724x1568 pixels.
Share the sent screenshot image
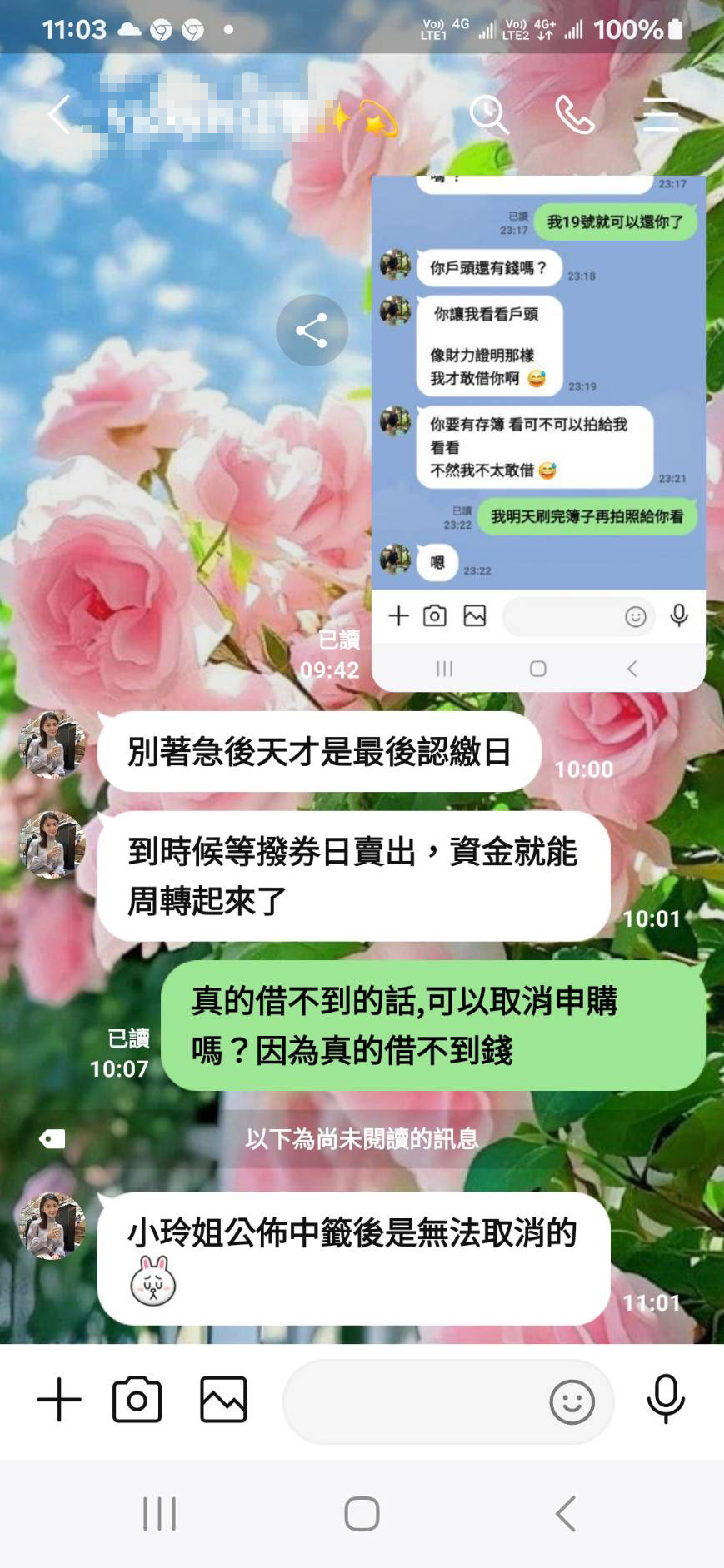[312, 331]
